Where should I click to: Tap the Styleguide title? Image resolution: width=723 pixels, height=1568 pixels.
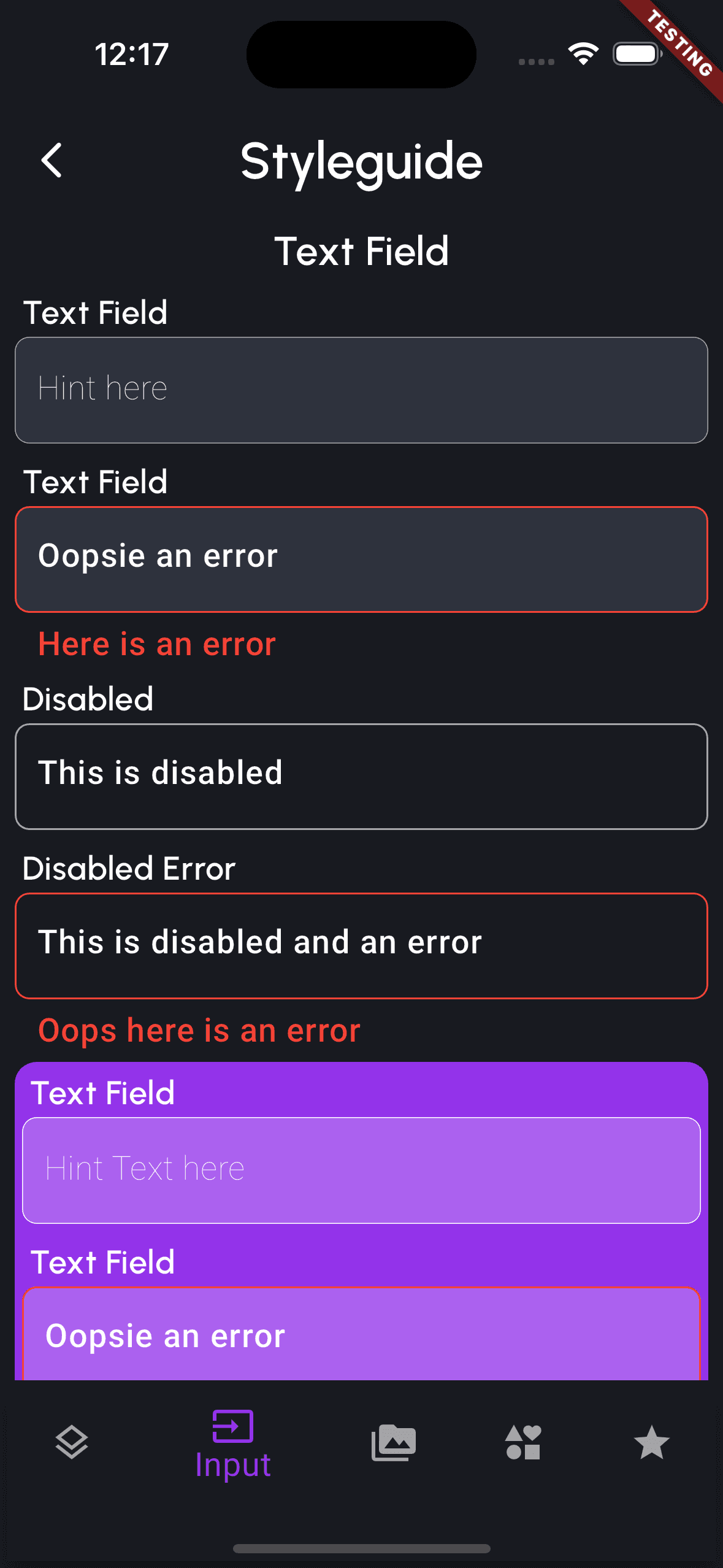coord(361,161)
